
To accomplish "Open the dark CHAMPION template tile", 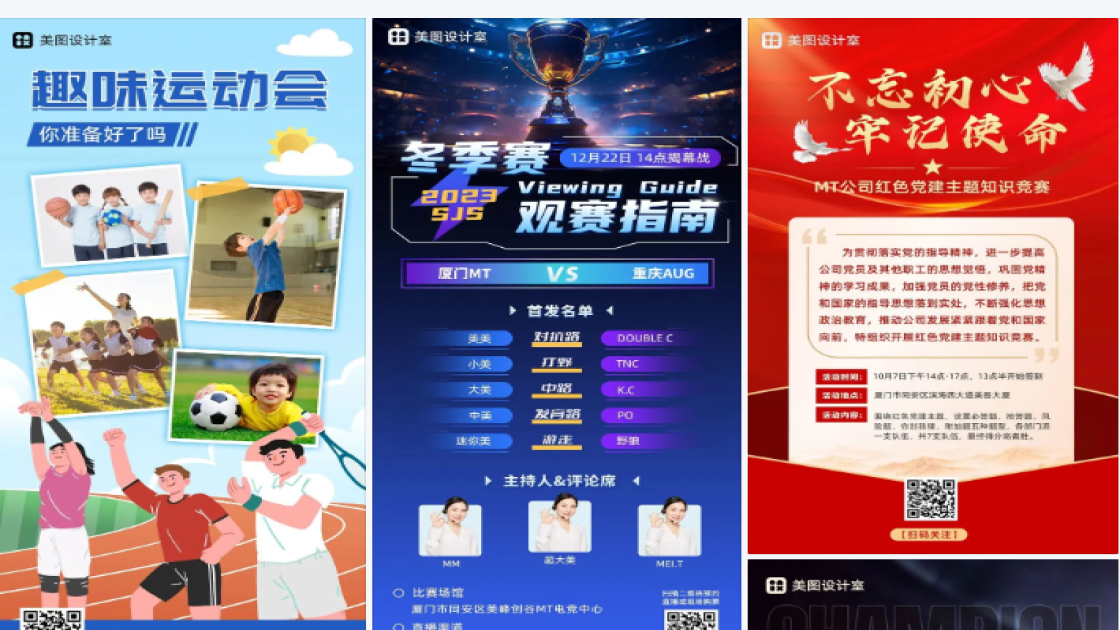I will click(x=932, y=598).
